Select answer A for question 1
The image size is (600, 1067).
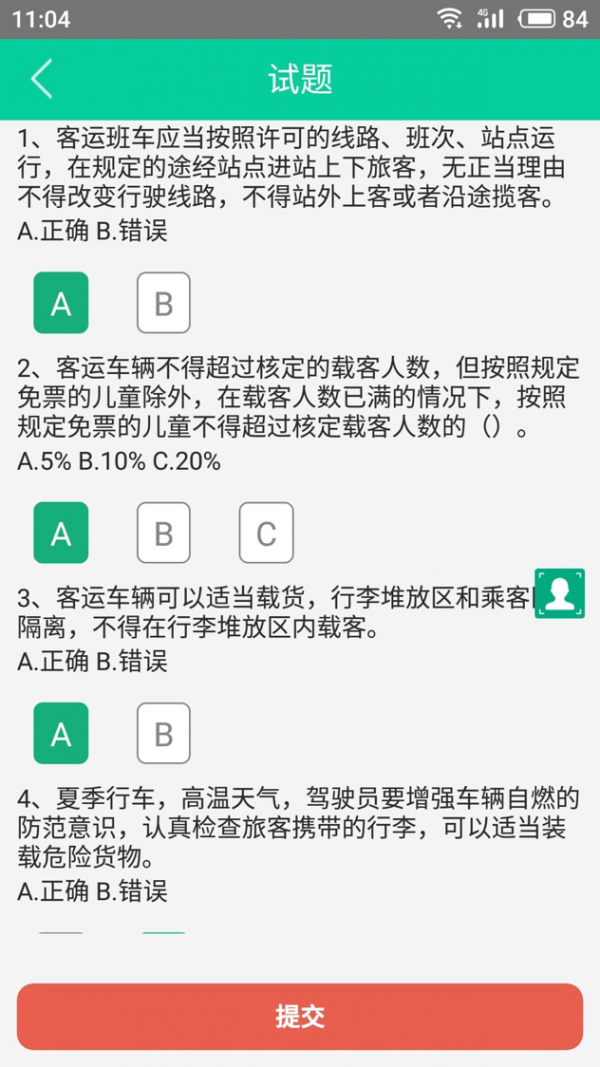(x=61, y=303)
